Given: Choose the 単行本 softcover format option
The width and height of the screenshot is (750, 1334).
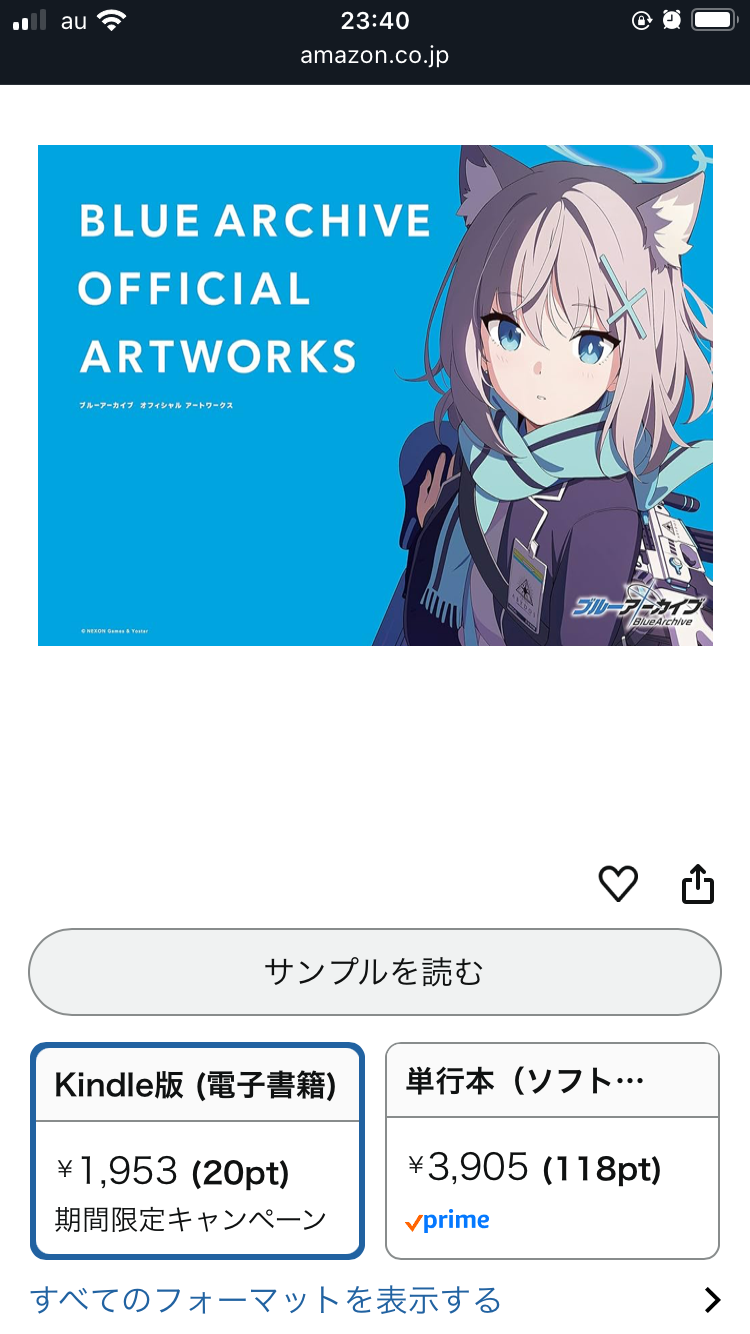Looking at the screenshot, I should click(x=553, y=1151).
